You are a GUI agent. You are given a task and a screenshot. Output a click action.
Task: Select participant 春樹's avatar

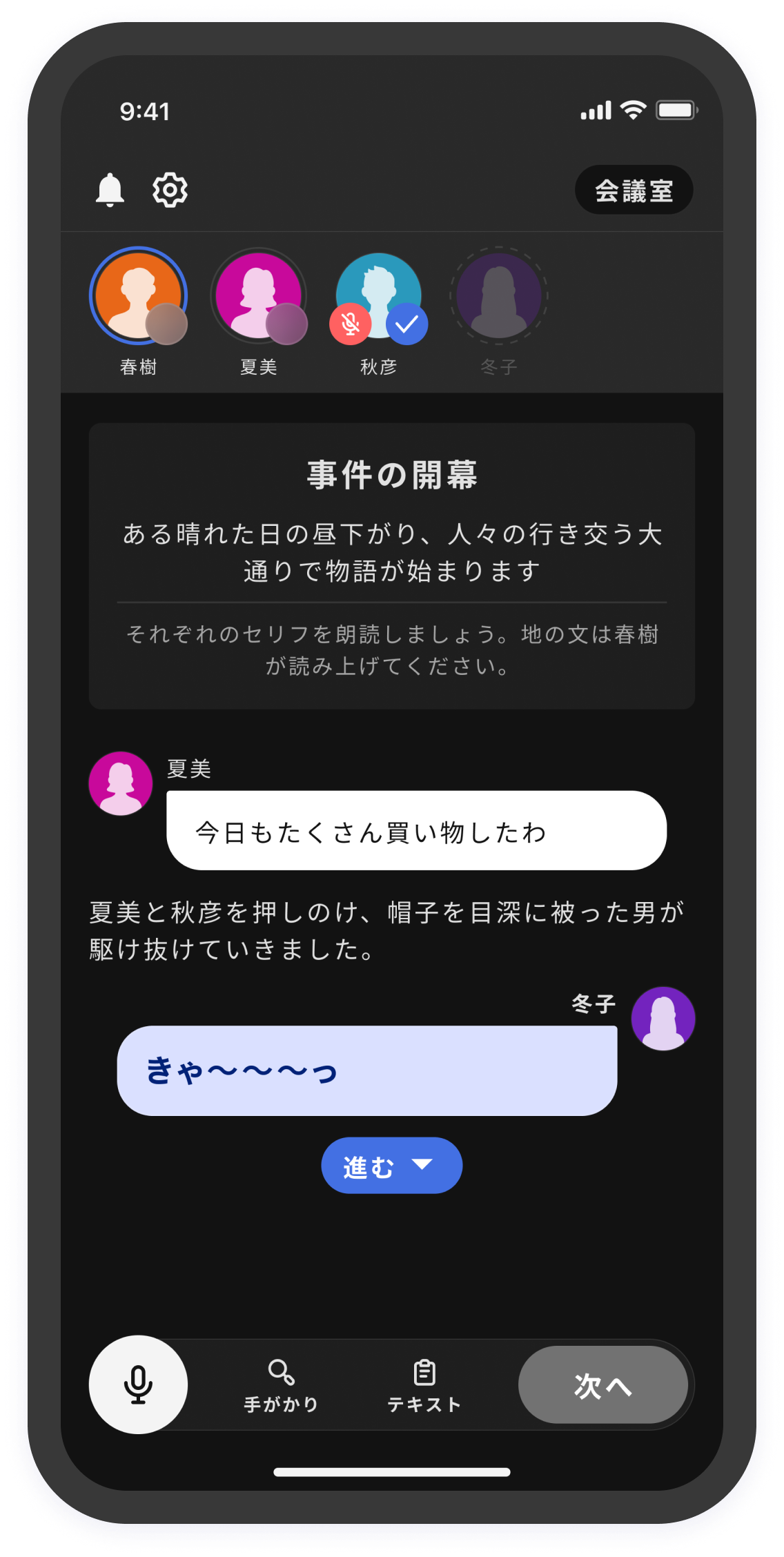[x=138, y=295]
